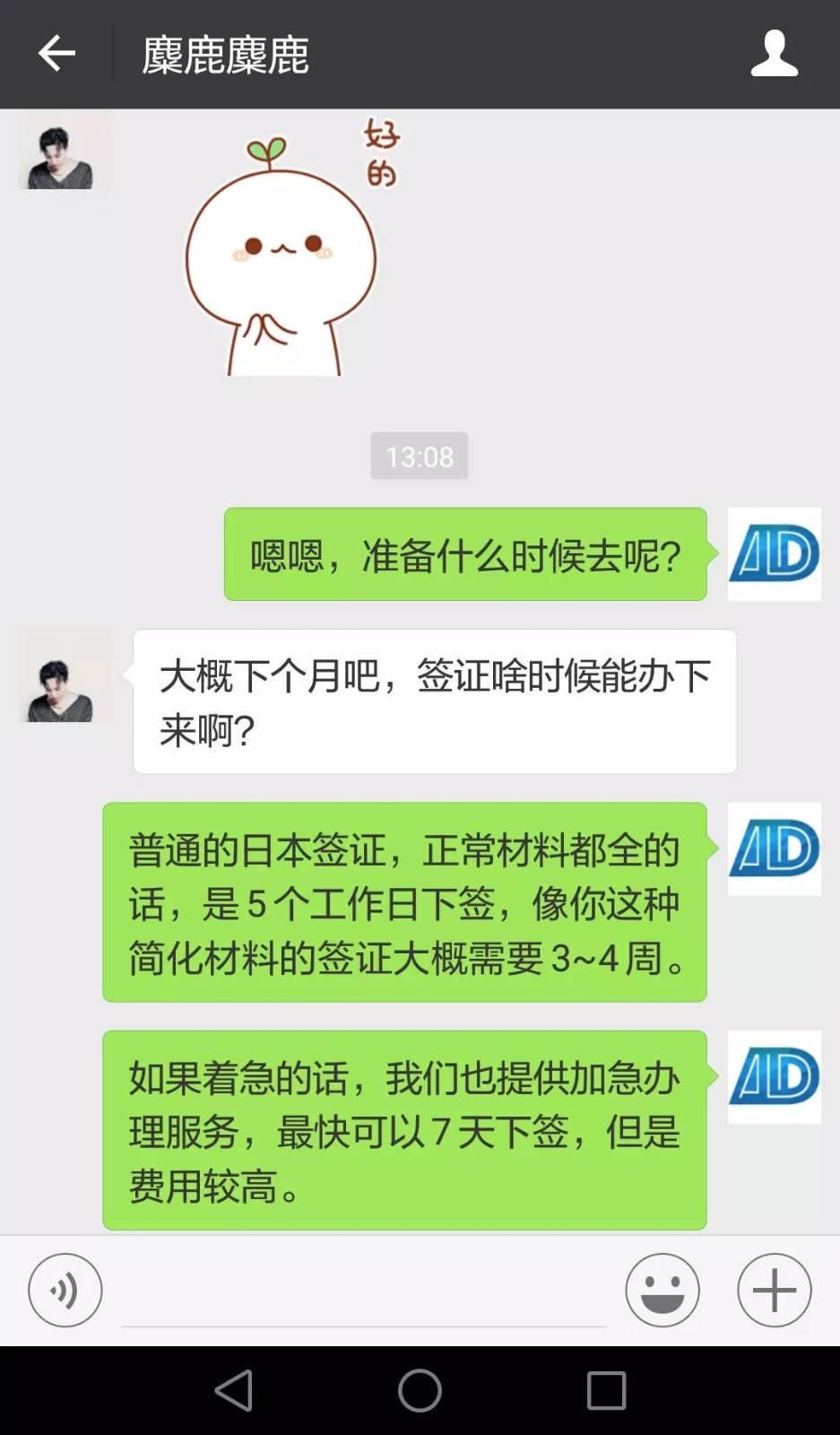Open the plus attachments menu

[x=774, y=1290]
